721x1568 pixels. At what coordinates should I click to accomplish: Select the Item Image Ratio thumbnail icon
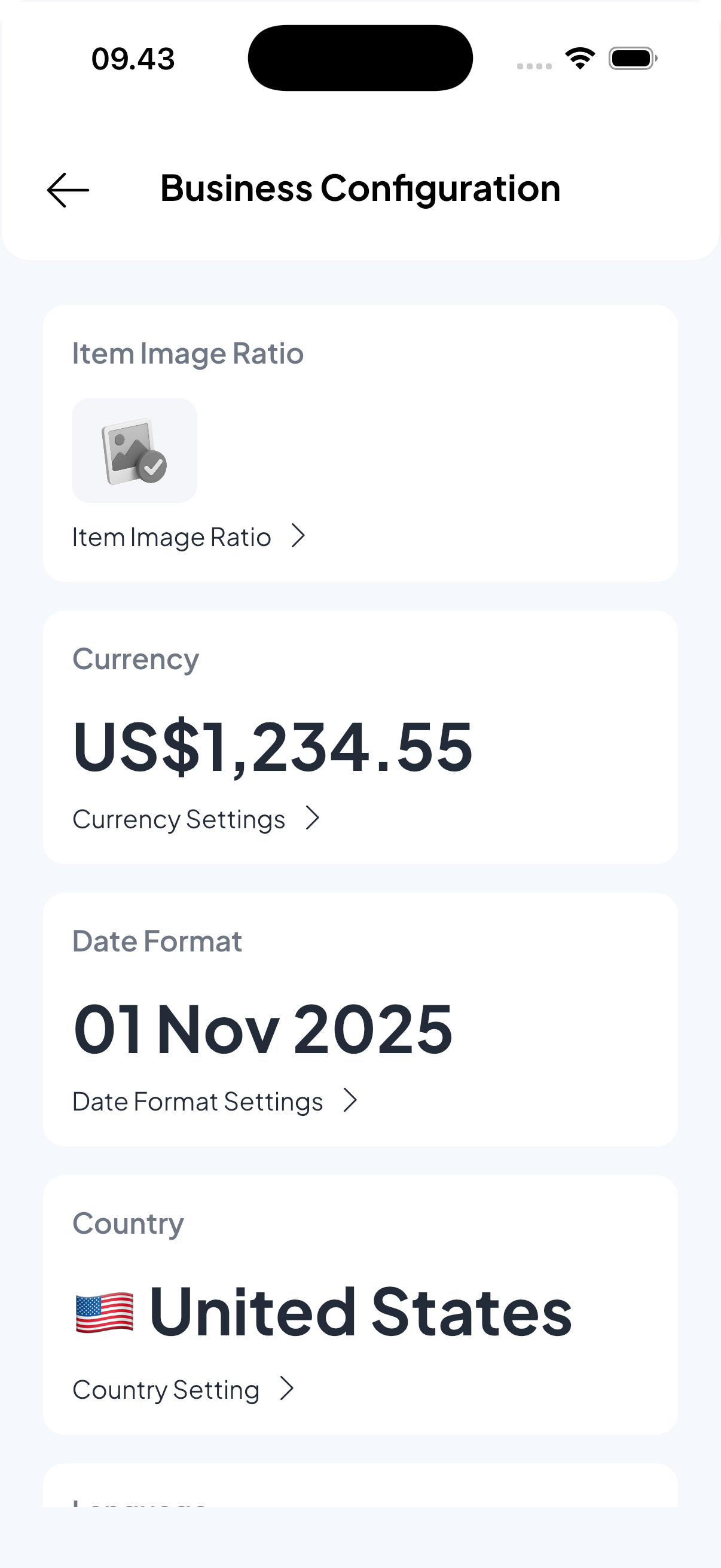(x=134, y=450)
